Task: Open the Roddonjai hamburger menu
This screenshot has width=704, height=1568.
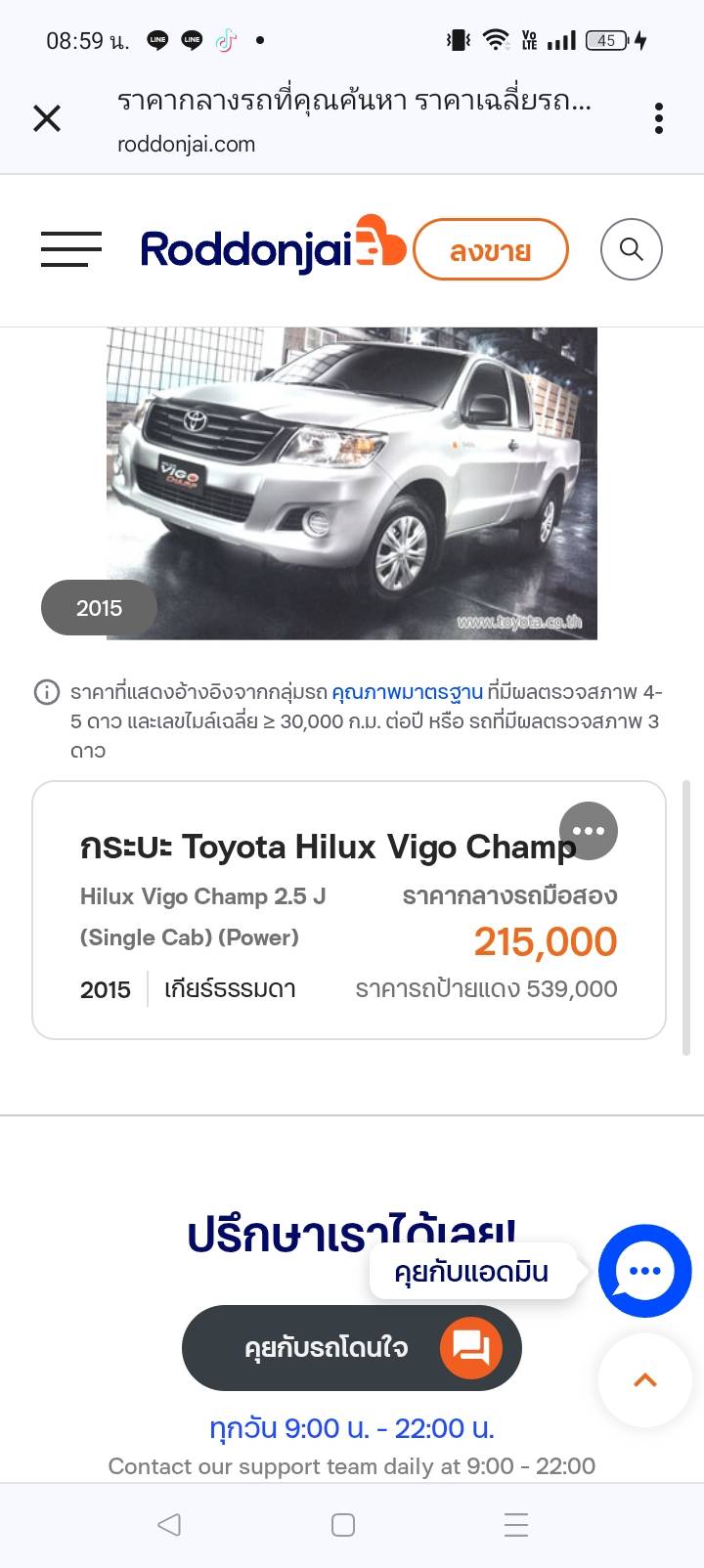Action: click(x=71, y=249)
